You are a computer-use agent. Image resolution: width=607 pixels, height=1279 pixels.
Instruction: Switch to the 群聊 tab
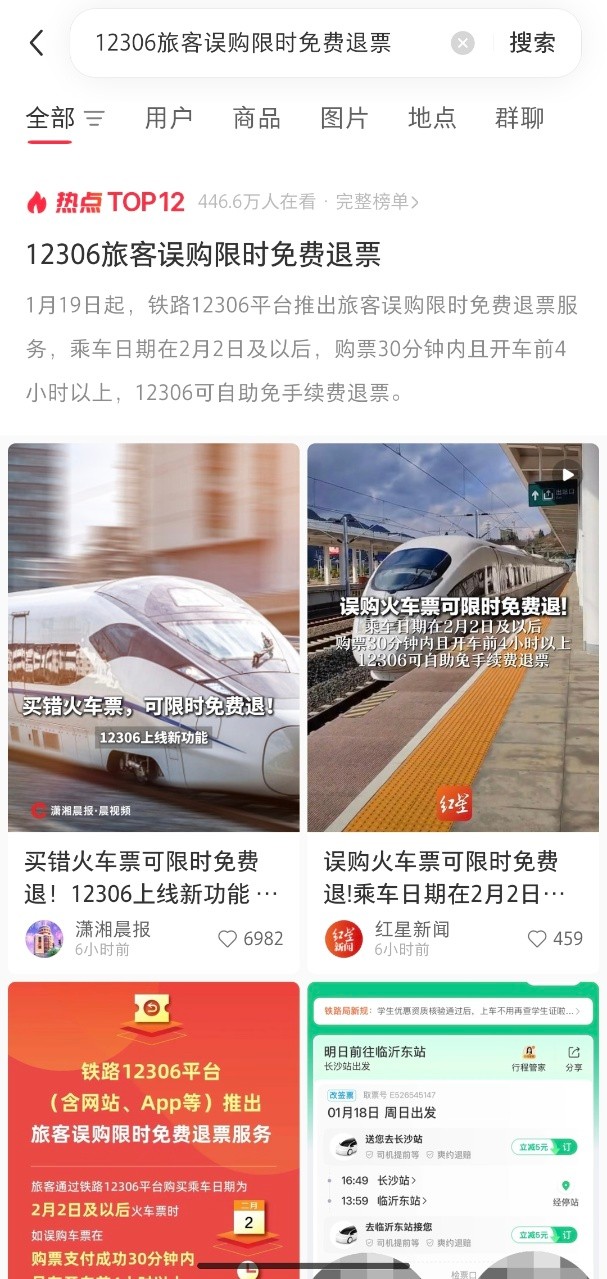(x=519, y=118)
